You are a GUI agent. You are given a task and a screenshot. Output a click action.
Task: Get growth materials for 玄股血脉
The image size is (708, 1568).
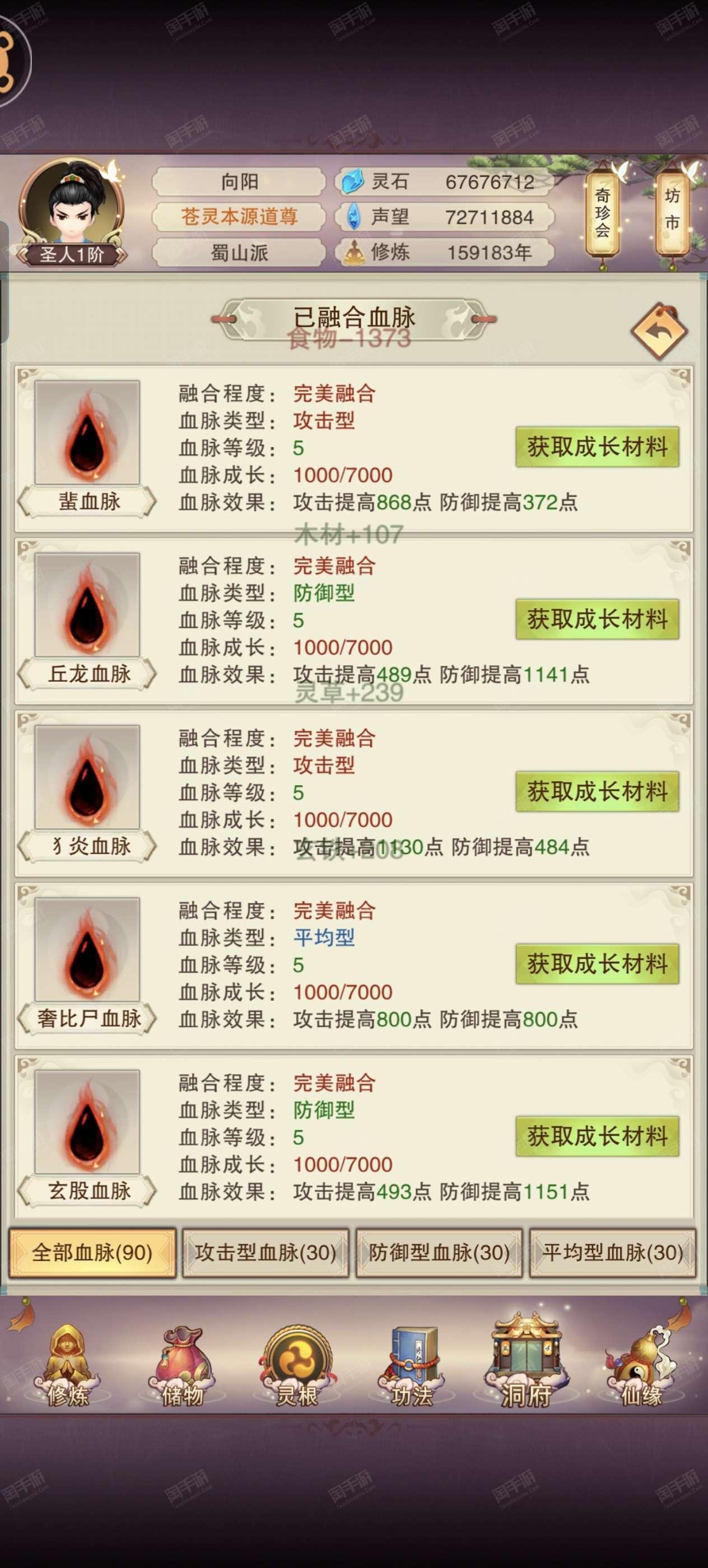coord(597,1136)
